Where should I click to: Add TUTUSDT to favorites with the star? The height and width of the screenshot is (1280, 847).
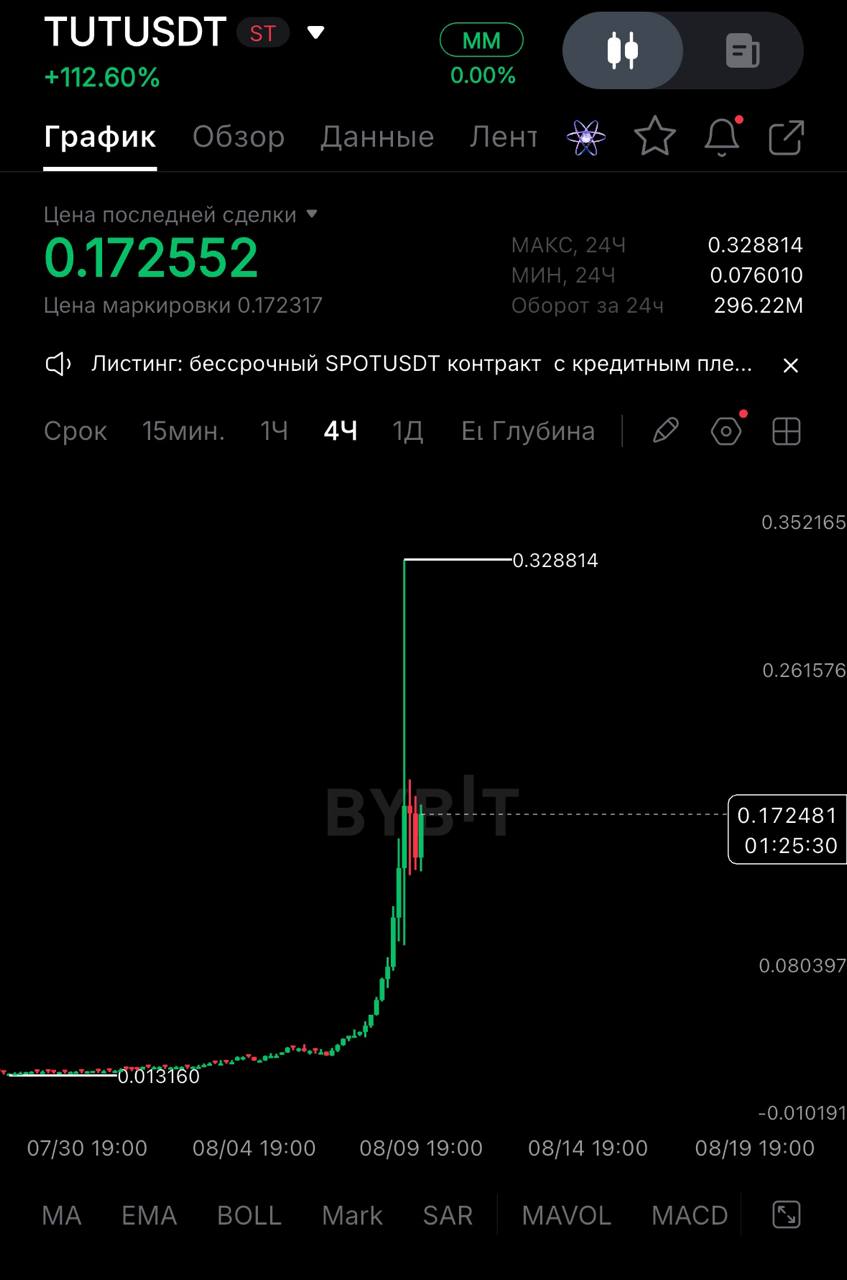[655, 137]
